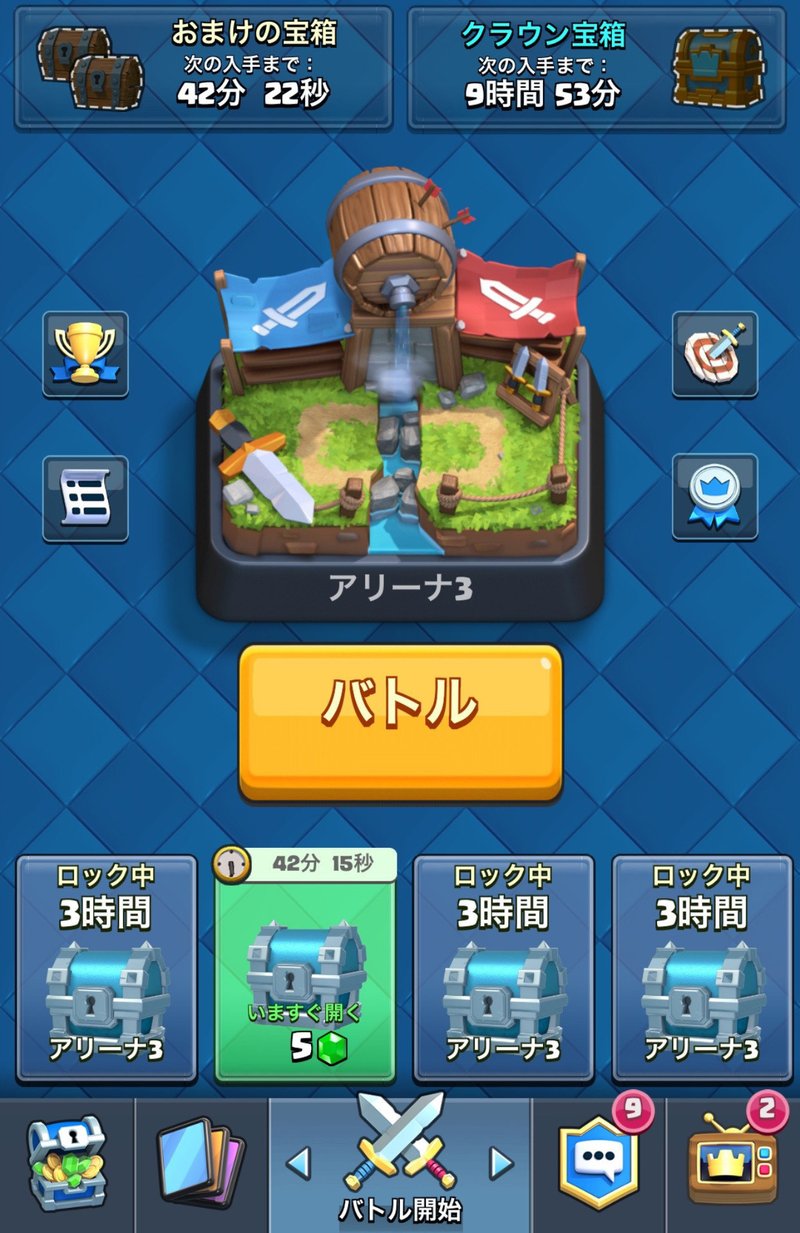
Task: Switch to the cards deck tab
Action: click(201, 1160)
